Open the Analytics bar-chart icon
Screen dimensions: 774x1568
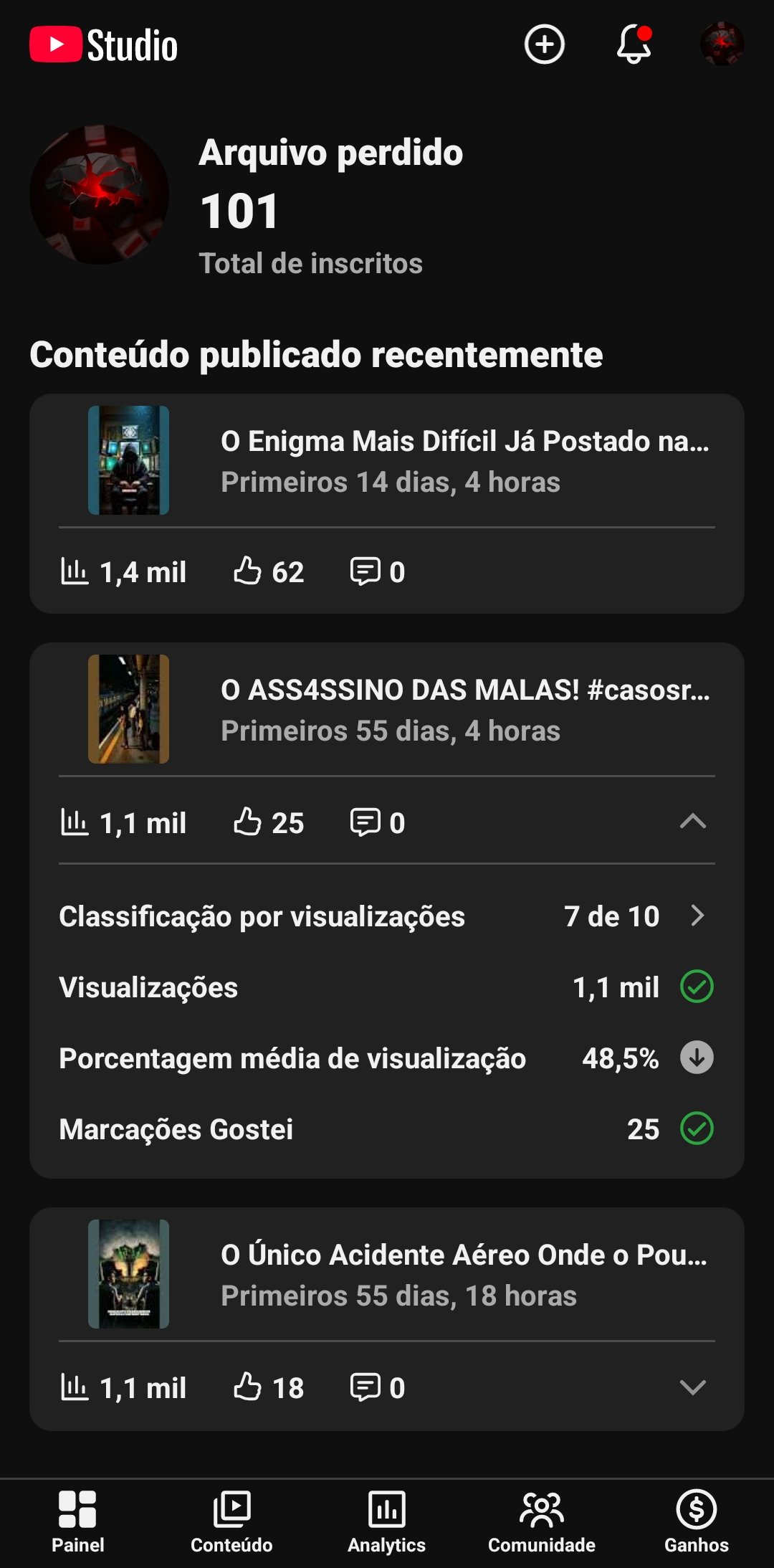point(387,1508)
